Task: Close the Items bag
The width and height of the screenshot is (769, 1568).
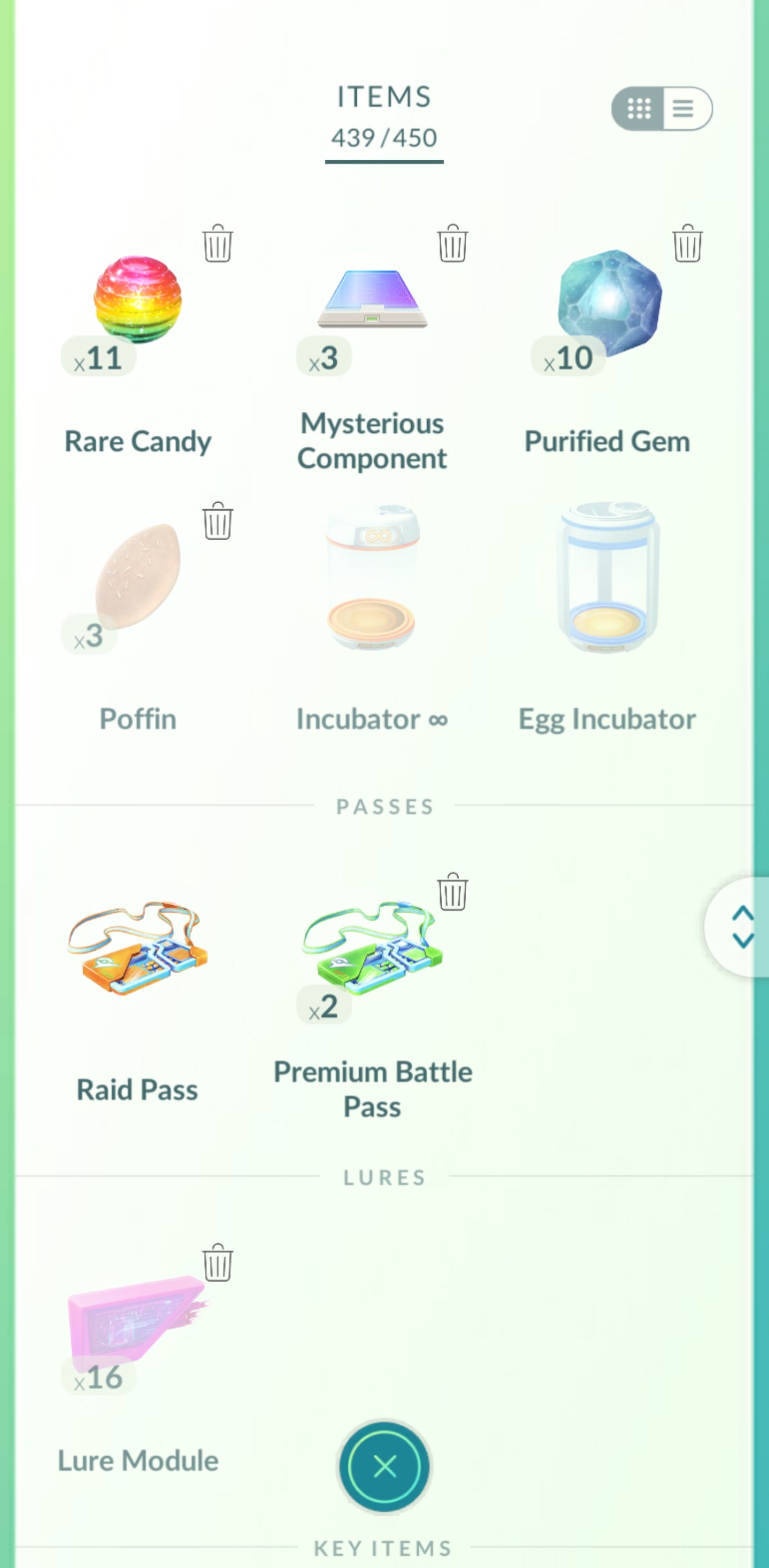Action: point(384,1467)
